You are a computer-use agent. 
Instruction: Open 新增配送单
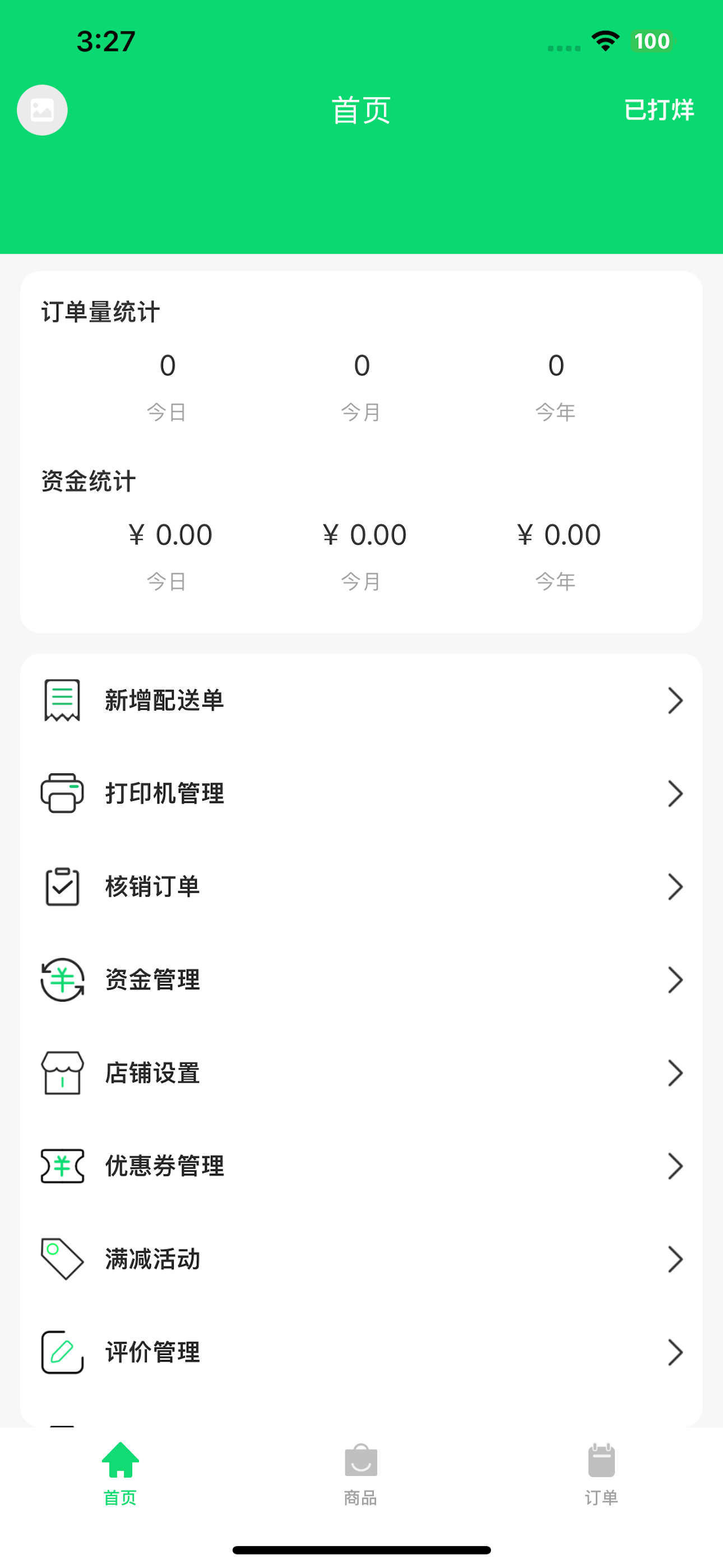(x=361, y=700)
